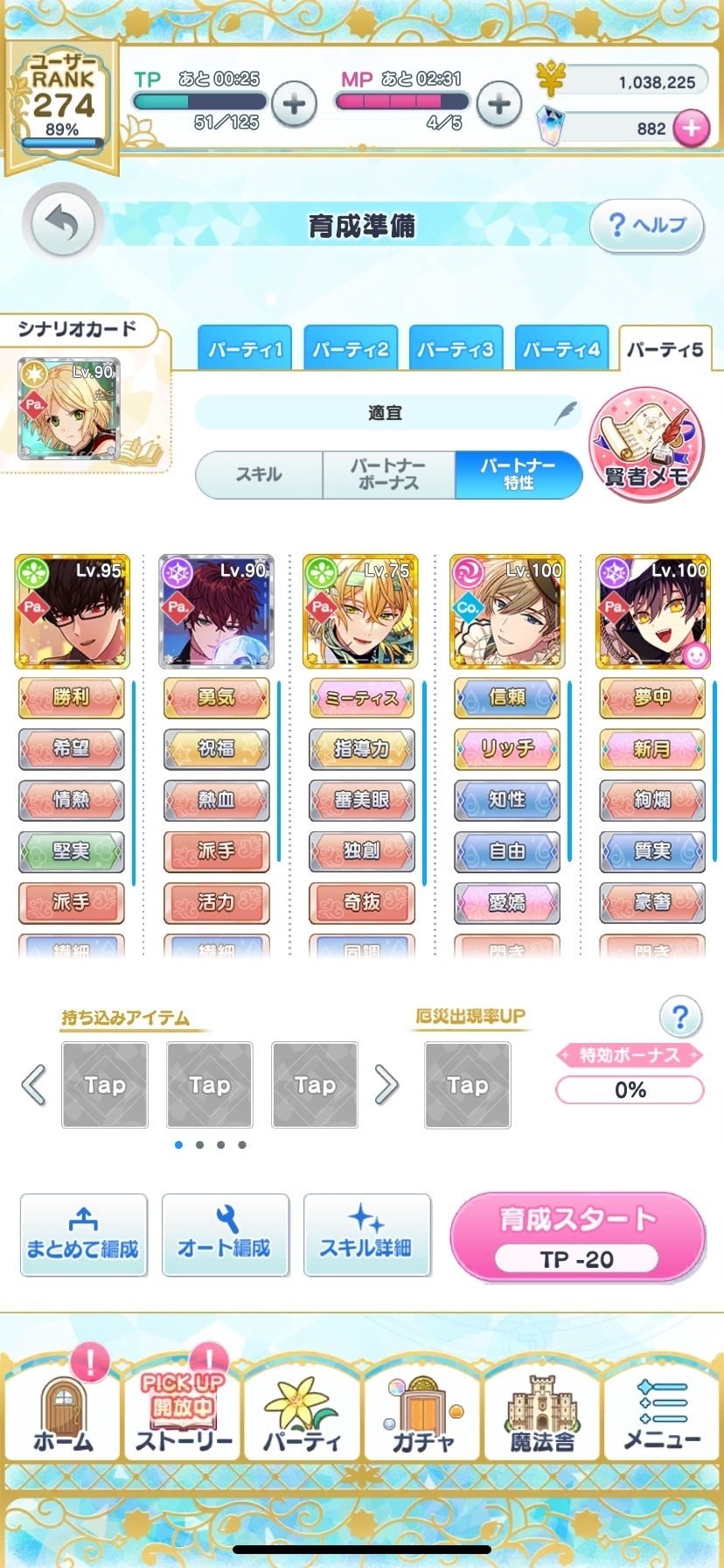Select the ミーティス trait on the third card

click(361, 698)
